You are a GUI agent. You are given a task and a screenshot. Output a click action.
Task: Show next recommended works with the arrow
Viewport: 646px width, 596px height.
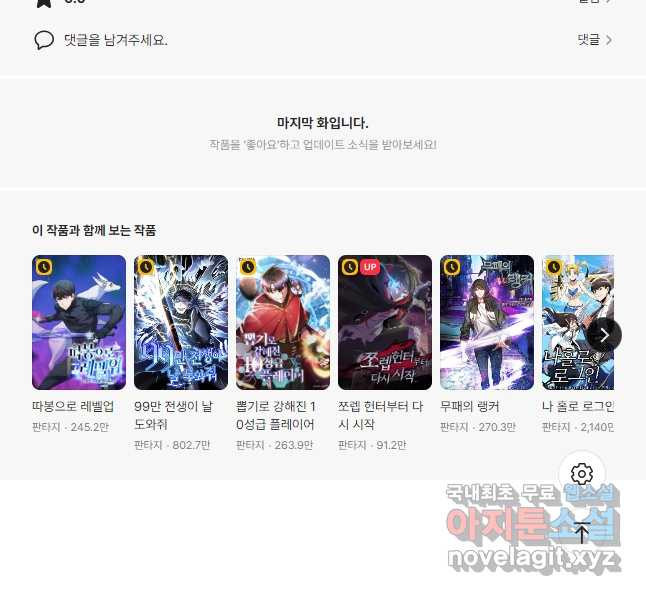(x=604, y=335)
